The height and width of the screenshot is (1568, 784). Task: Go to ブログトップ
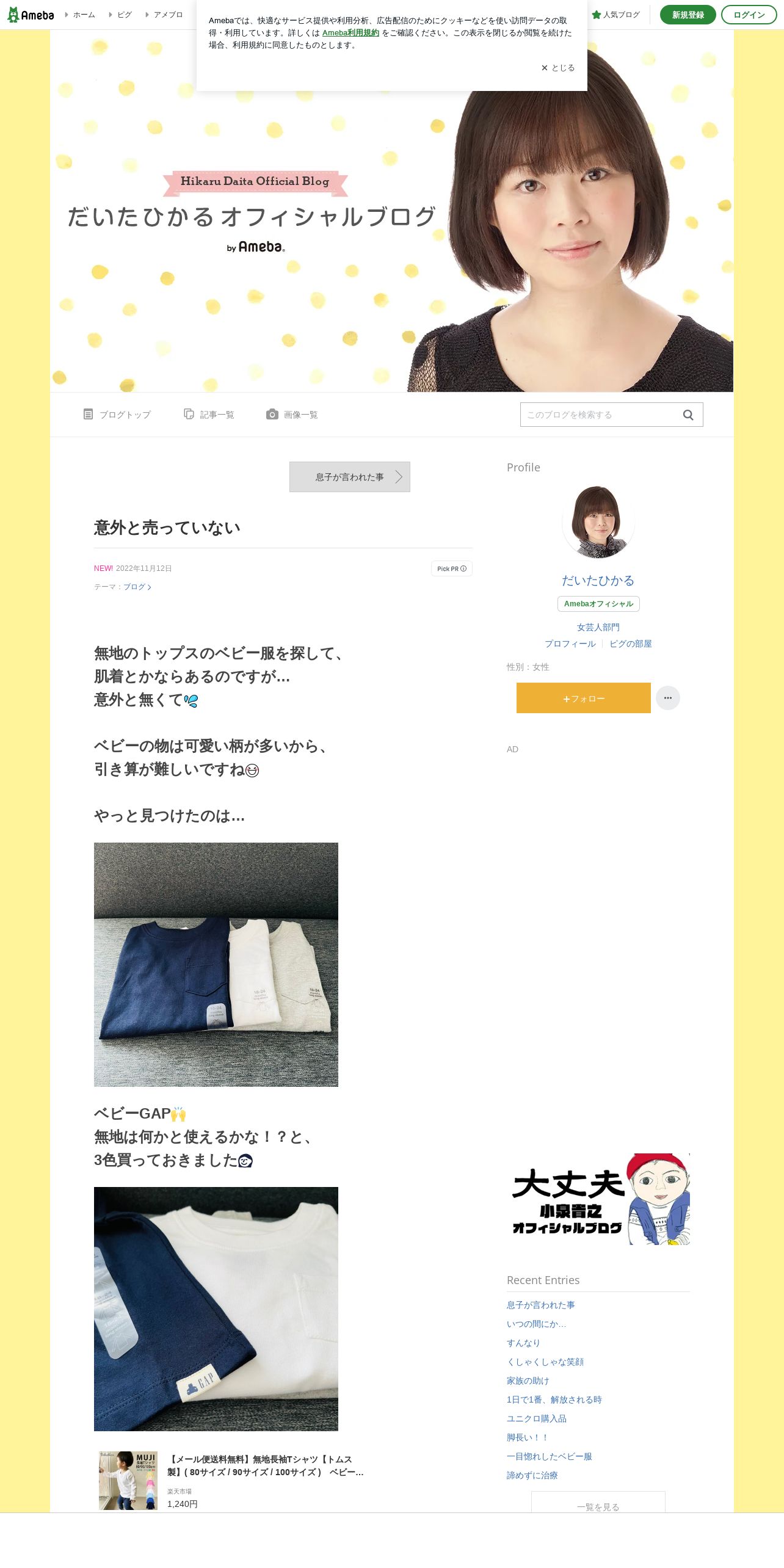117,415
